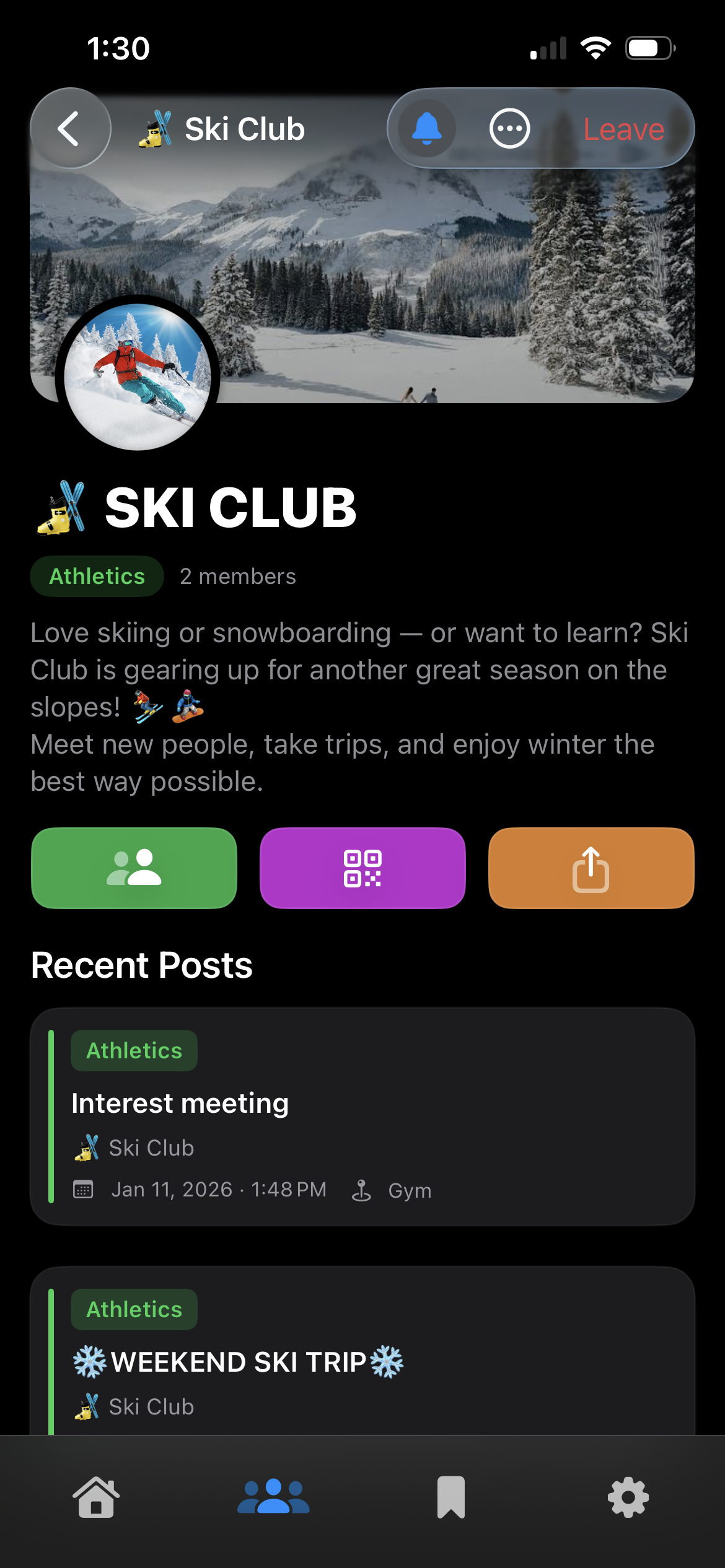Tap the 2 members count

click(238, 576)
